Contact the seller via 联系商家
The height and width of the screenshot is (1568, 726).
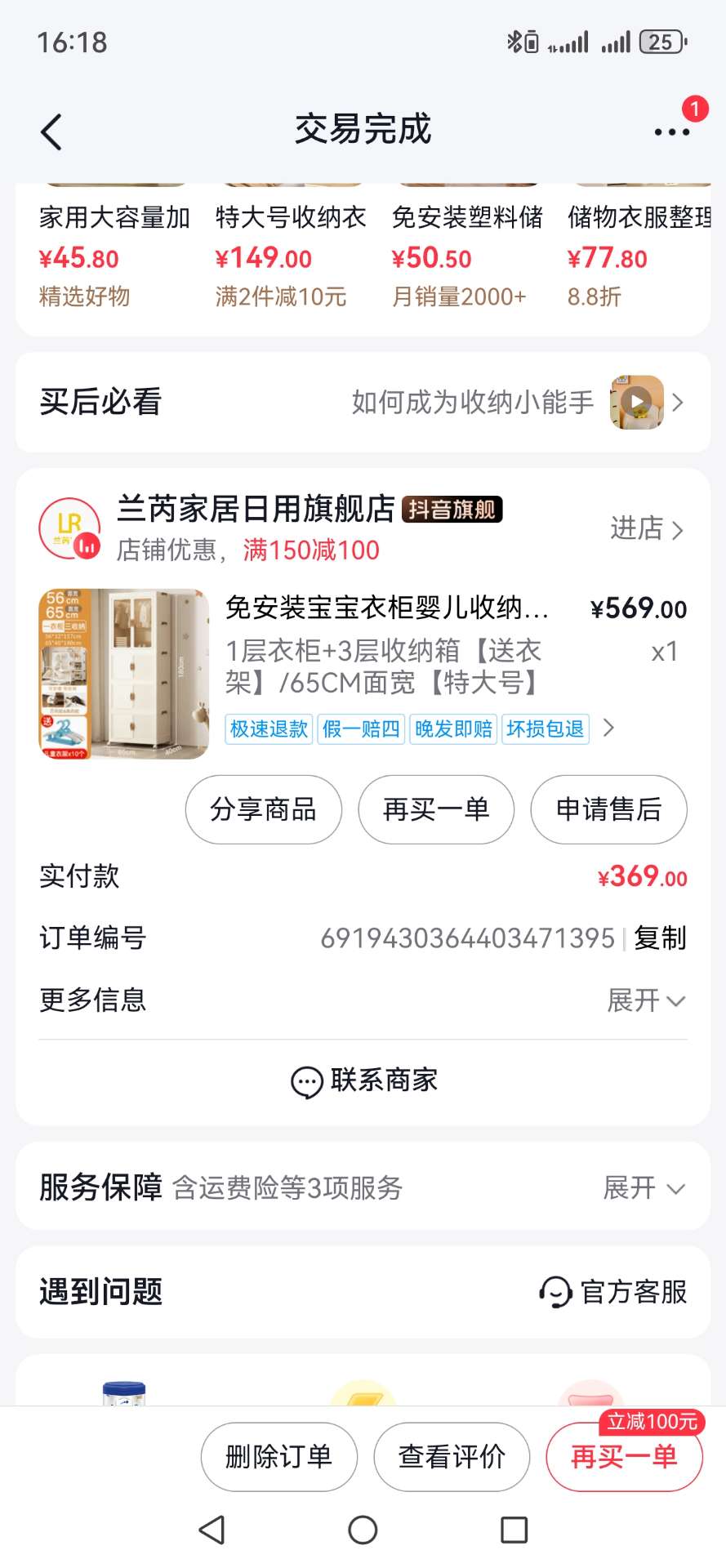(x=363, y=1080)
